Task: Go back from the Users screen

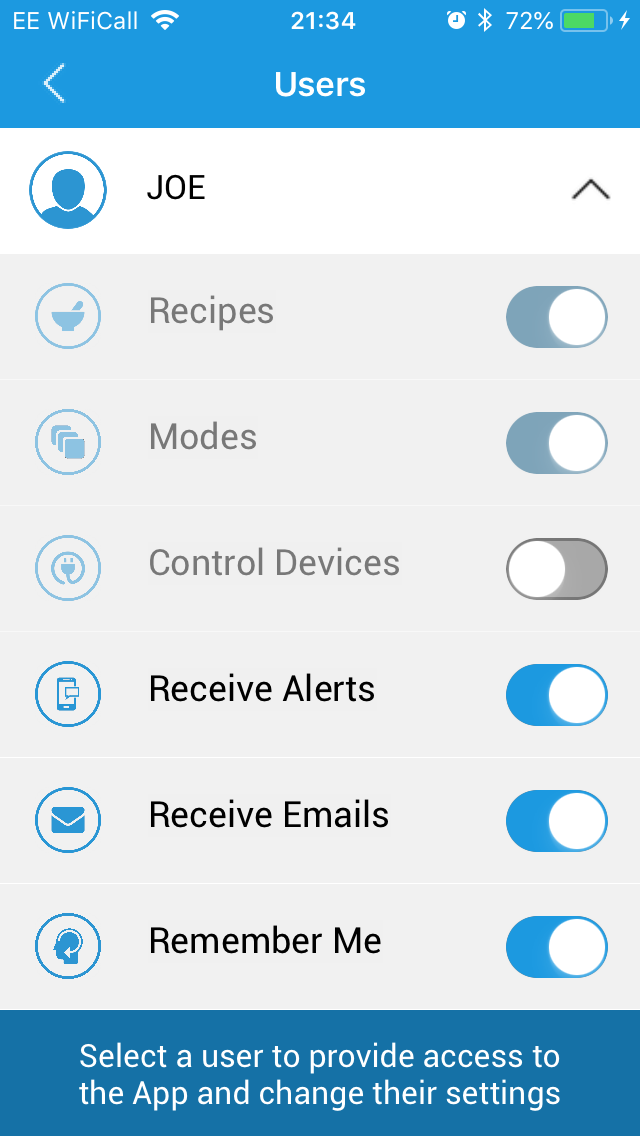Action: 54,84
